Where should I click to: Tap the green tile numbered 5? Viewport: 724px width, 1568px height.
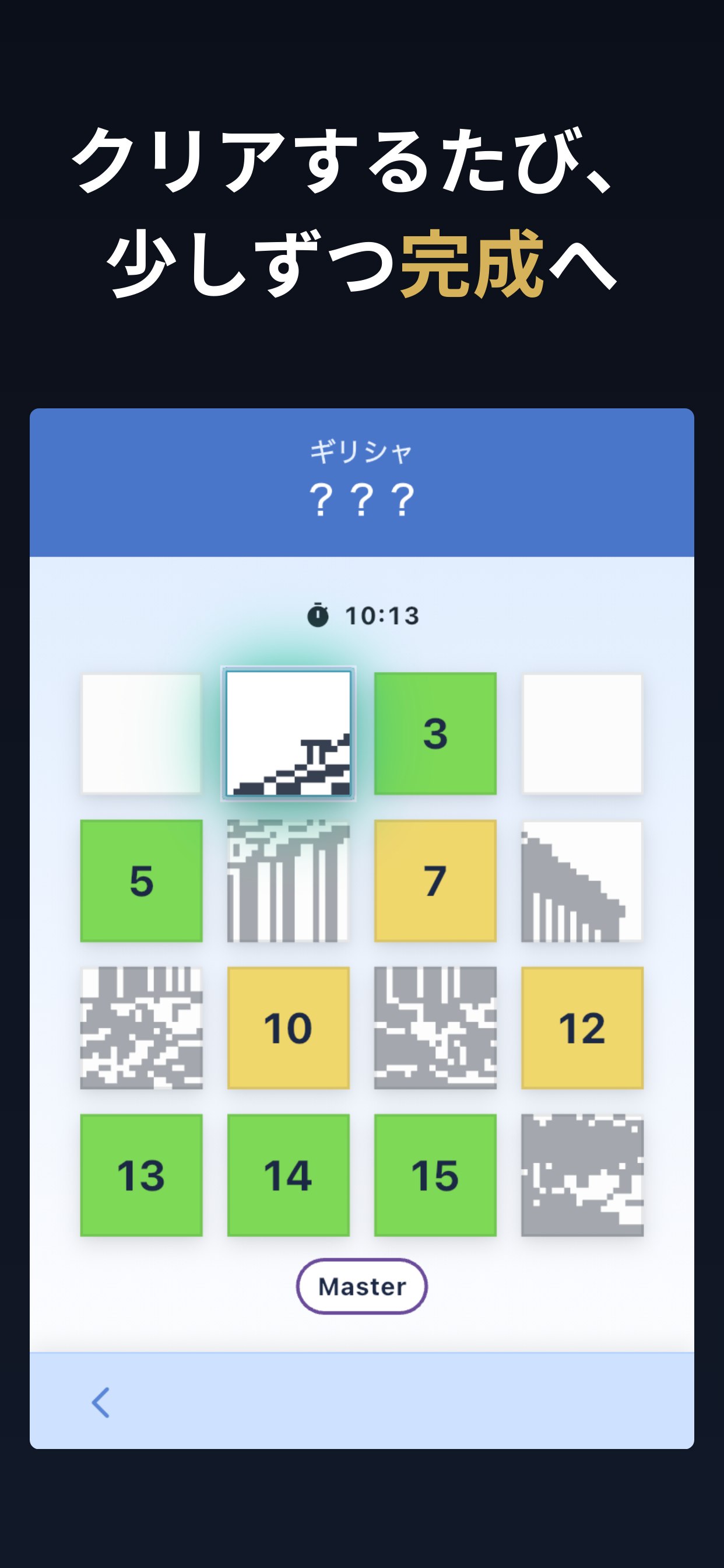click(x=141, y=881)
